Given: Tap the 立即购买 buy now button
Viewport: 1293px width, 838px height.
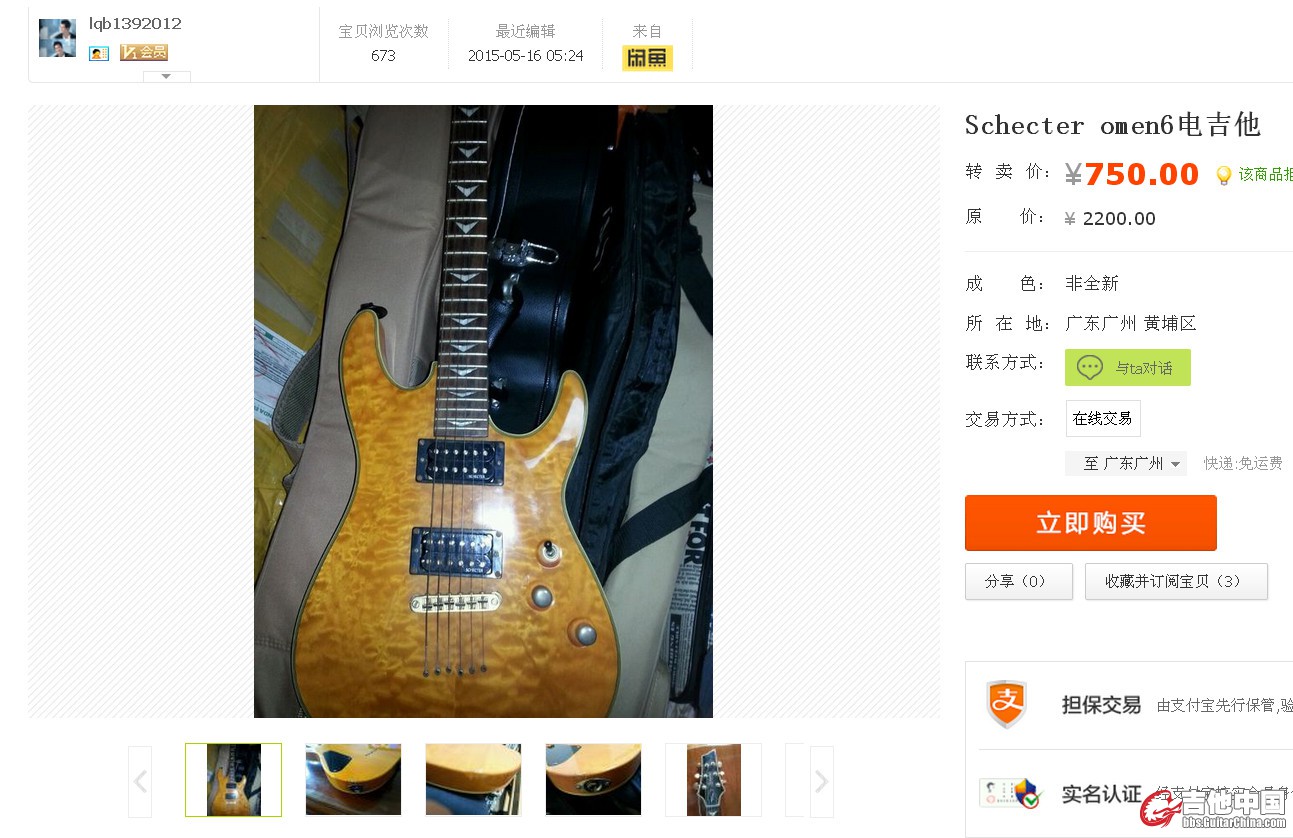Looking at the screenshot, I should tap(1090, 523).
